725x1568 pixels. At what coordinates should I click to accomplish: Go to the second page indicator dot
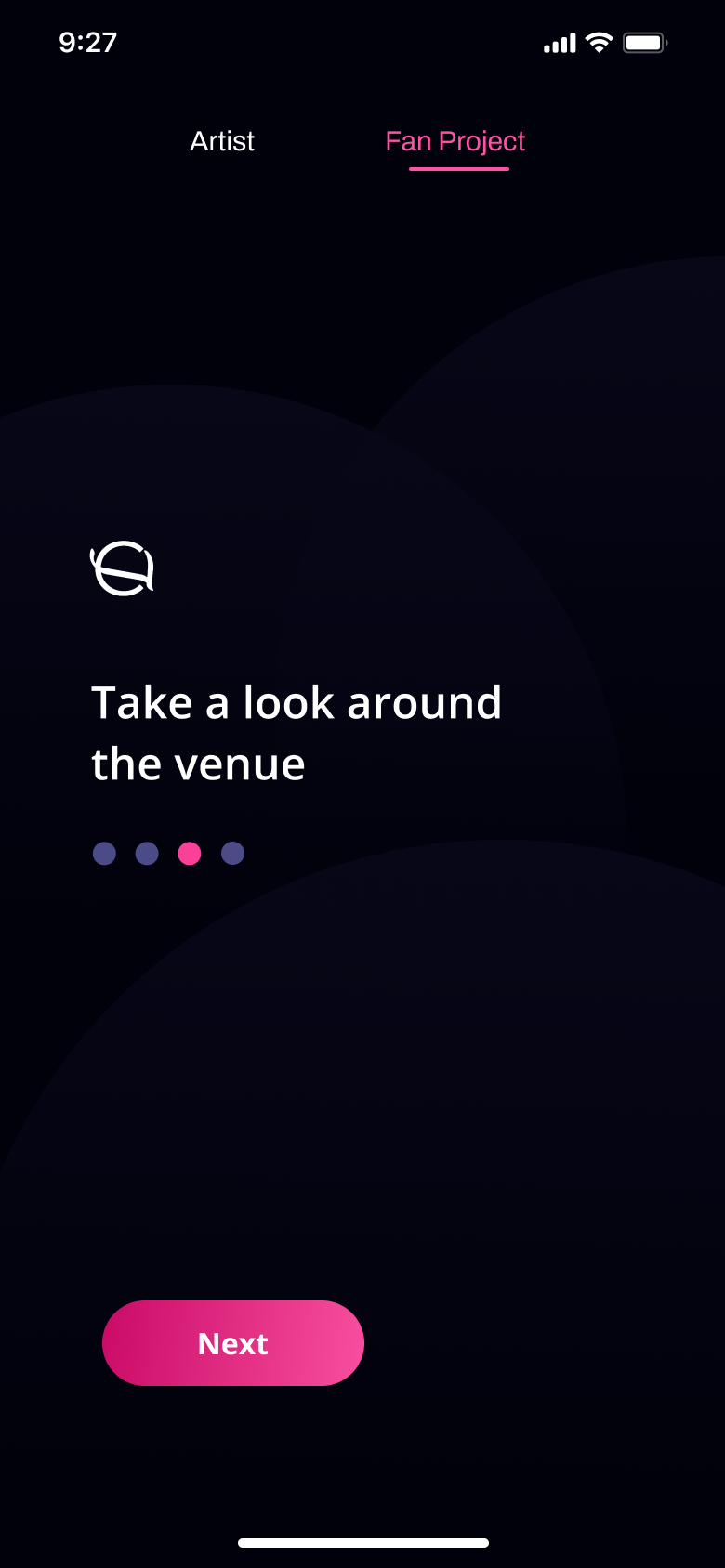[x=147, y=854]
